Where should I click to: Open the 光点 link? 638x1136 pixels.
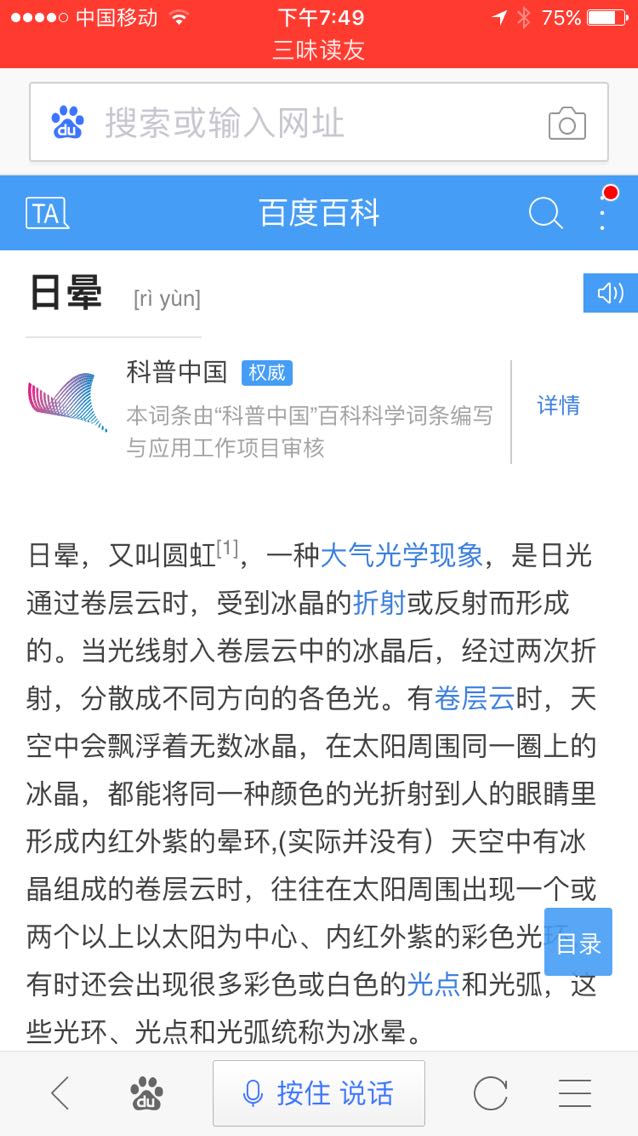433,984
